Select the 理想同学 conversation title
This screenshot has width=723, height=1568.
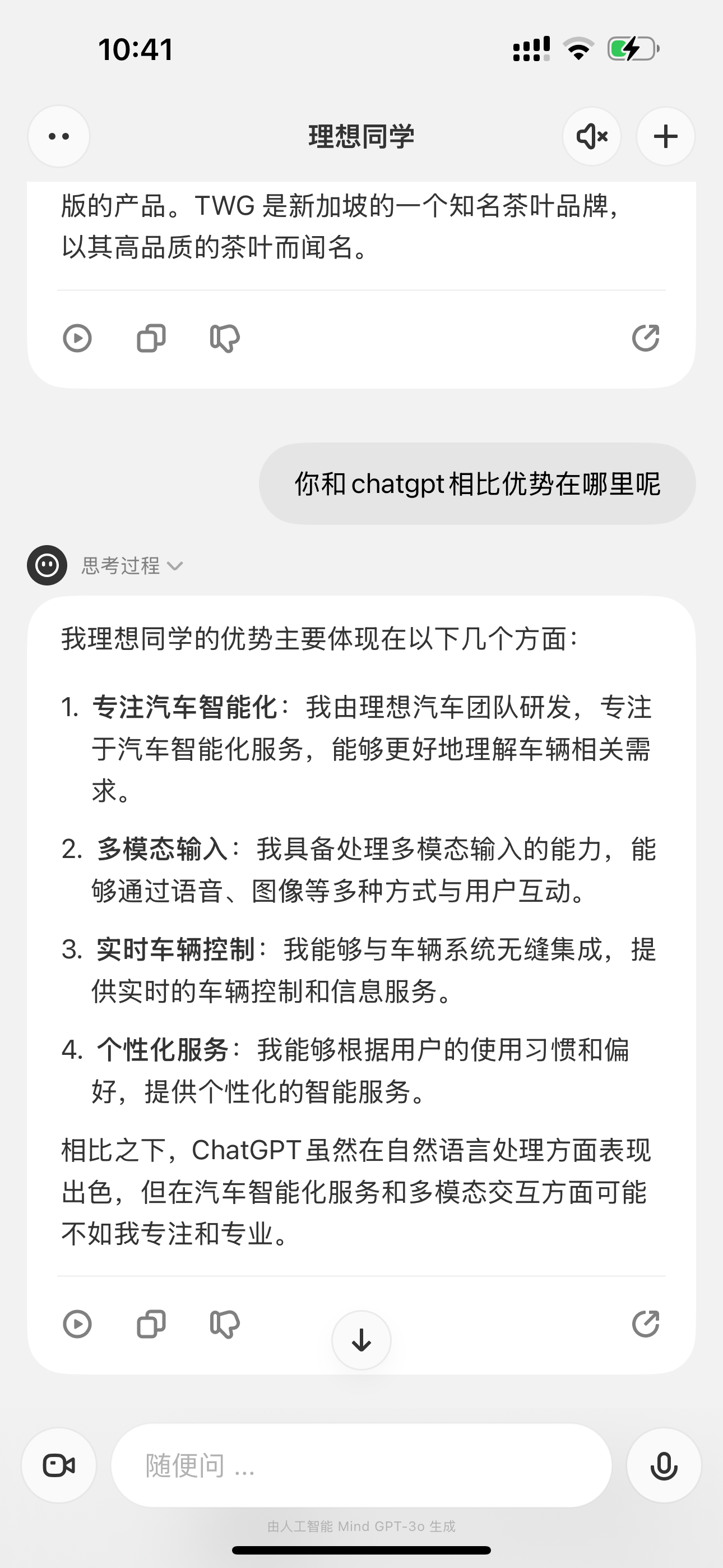tap(361, 136)
